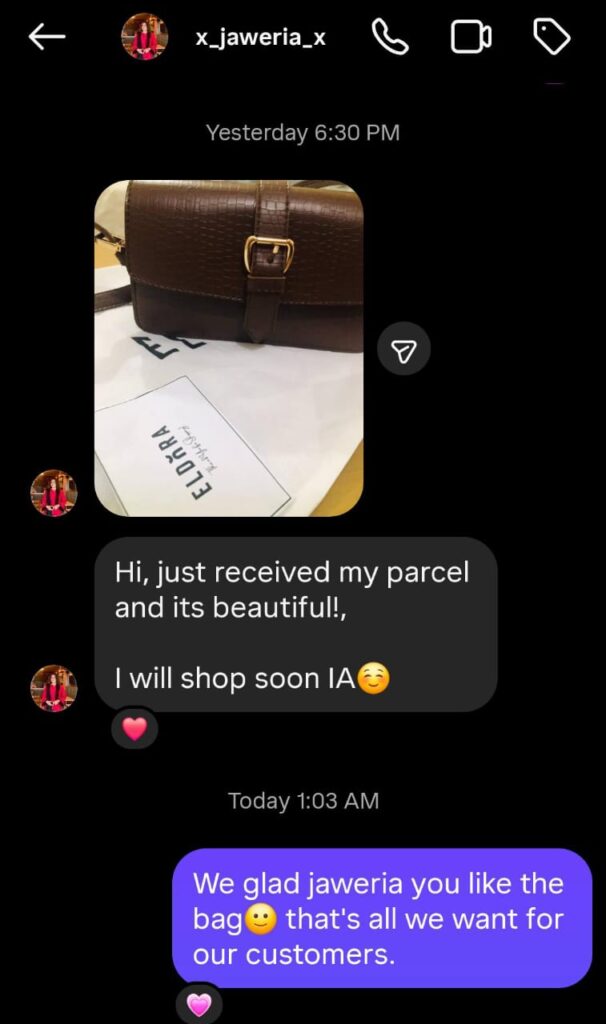Screen dimensions: 606x1024
Task: Open the label tag icon
Action: [x=551, y=38]
